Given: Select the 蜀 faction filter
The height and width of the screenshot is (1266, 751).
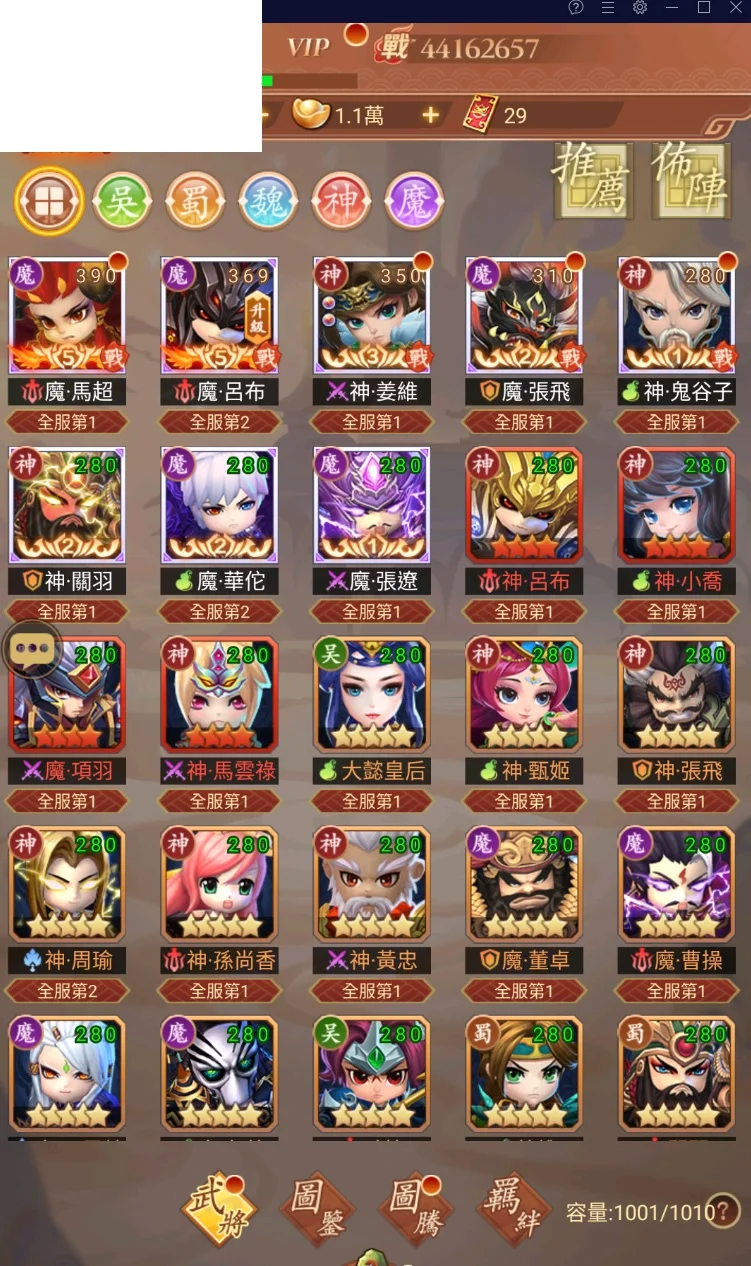Looking at the screenshot, I should tap(194, 203).
